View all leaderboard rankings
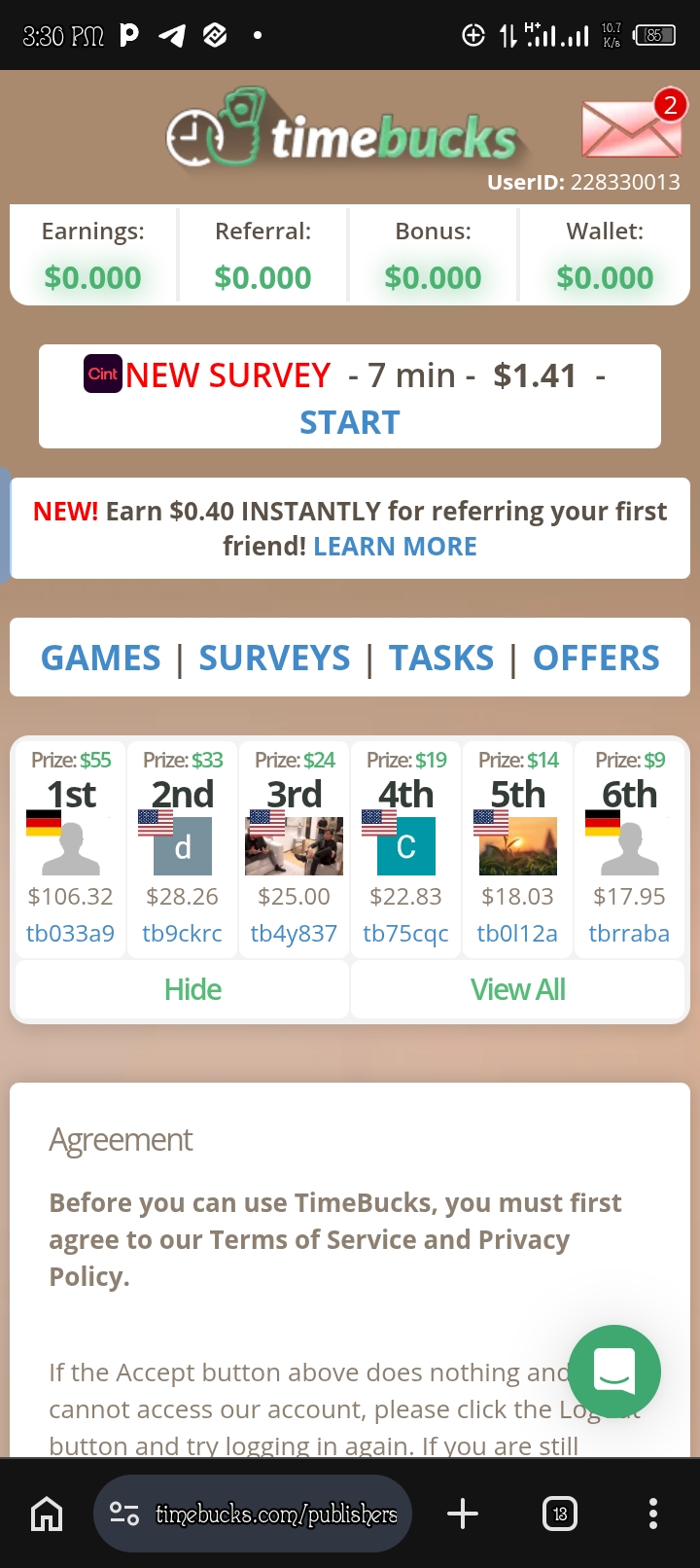 click(x=517, y=990)
